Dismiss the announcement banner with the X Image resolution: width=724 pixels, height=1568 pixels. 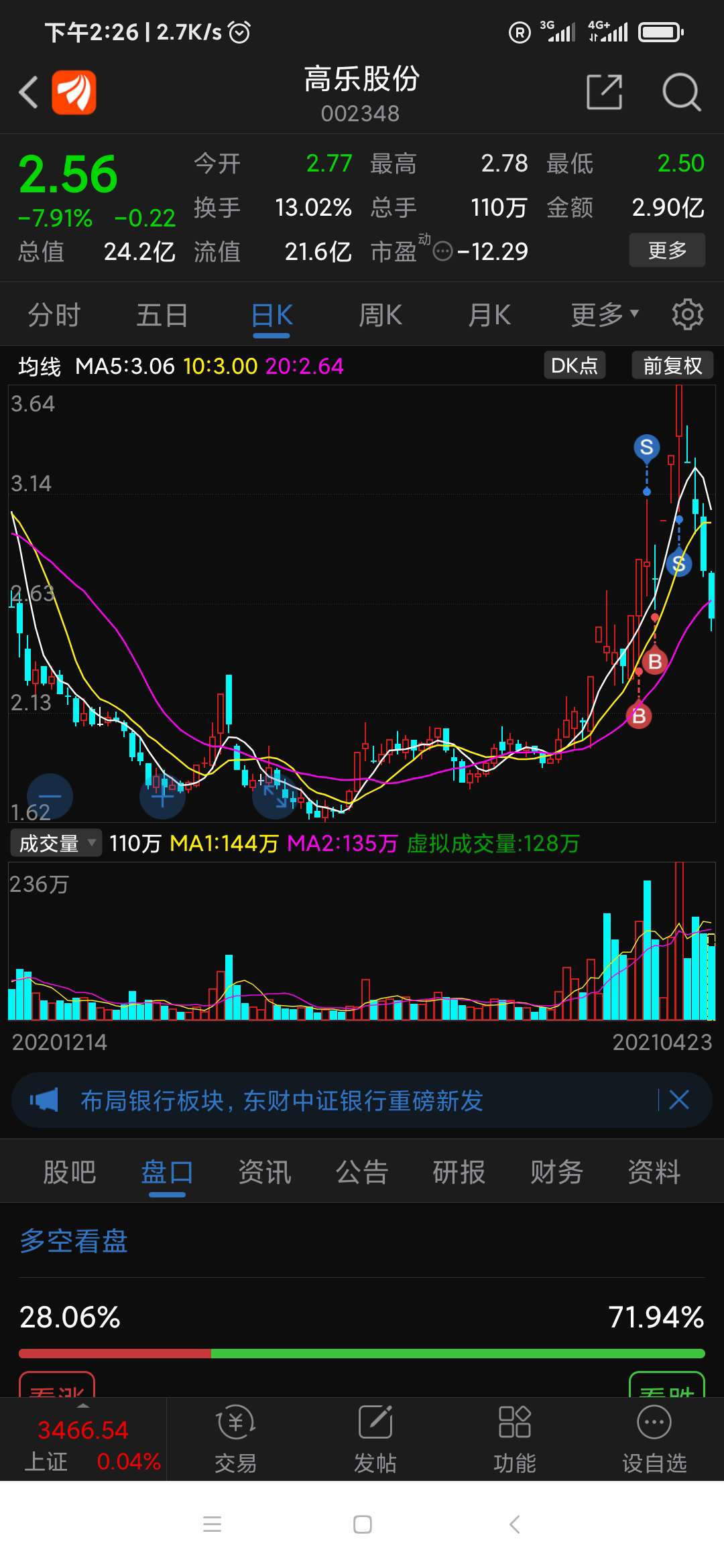[679, 1100]
